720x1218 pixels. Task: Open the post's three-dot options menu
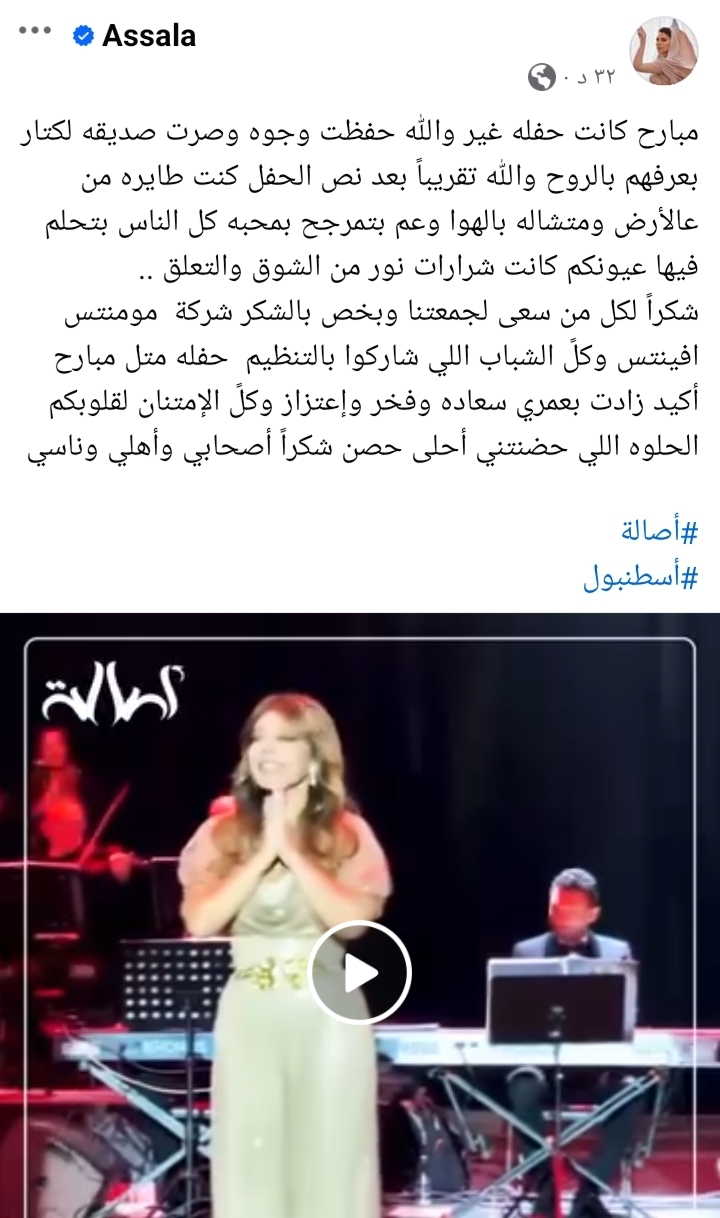(34, 31)
